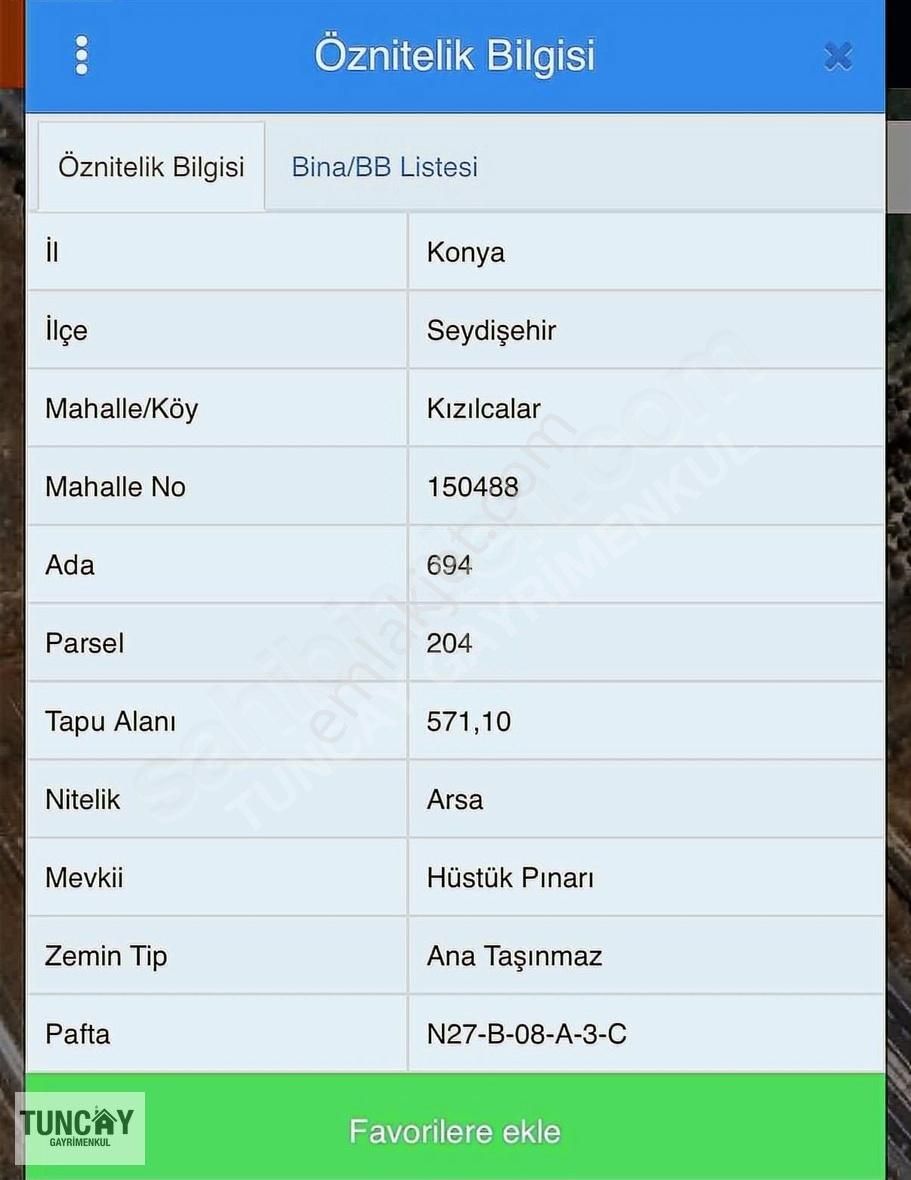Click the İl row label
This screenshot has height=1180, width=911.
[50, 252]
